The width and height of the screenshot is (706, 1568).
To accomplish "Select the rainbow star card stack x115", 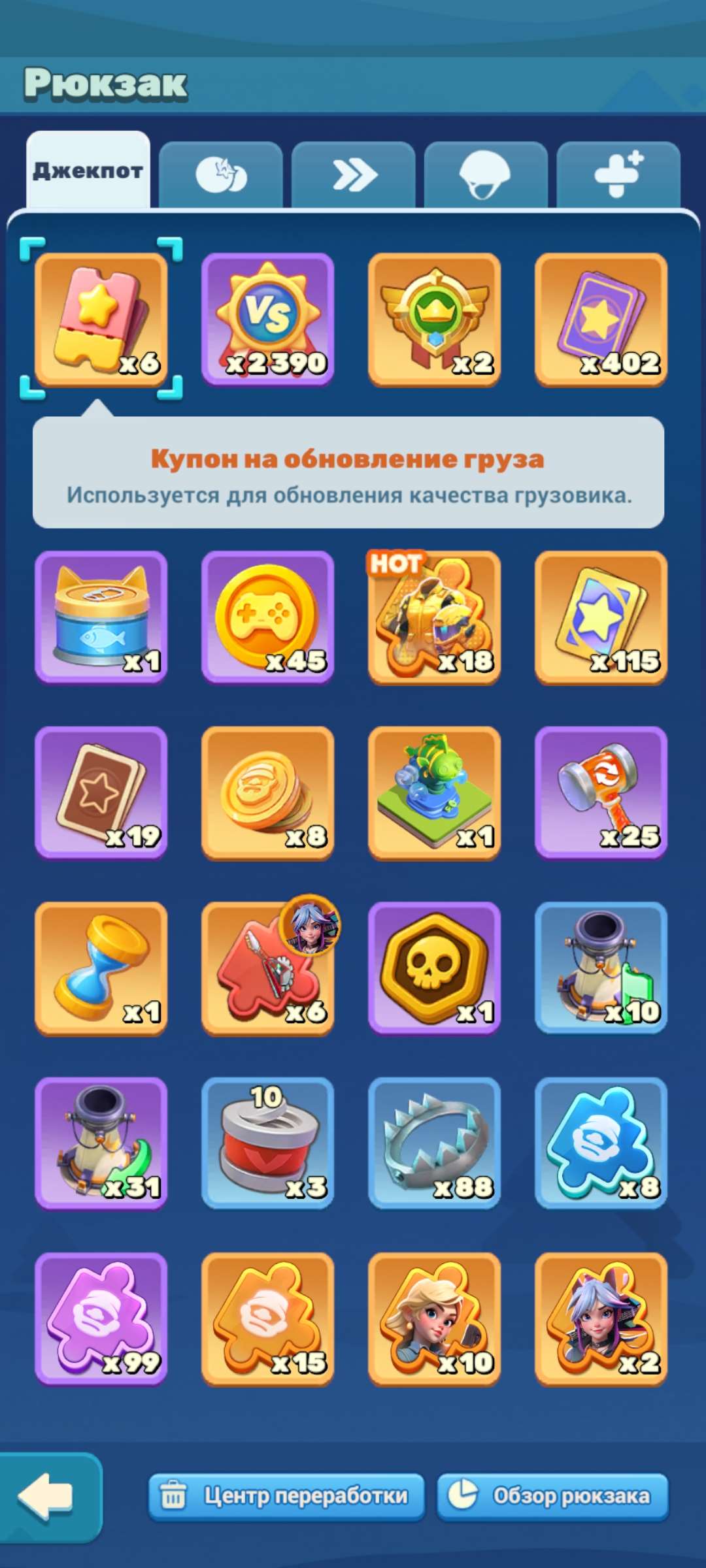I will 601,617.
